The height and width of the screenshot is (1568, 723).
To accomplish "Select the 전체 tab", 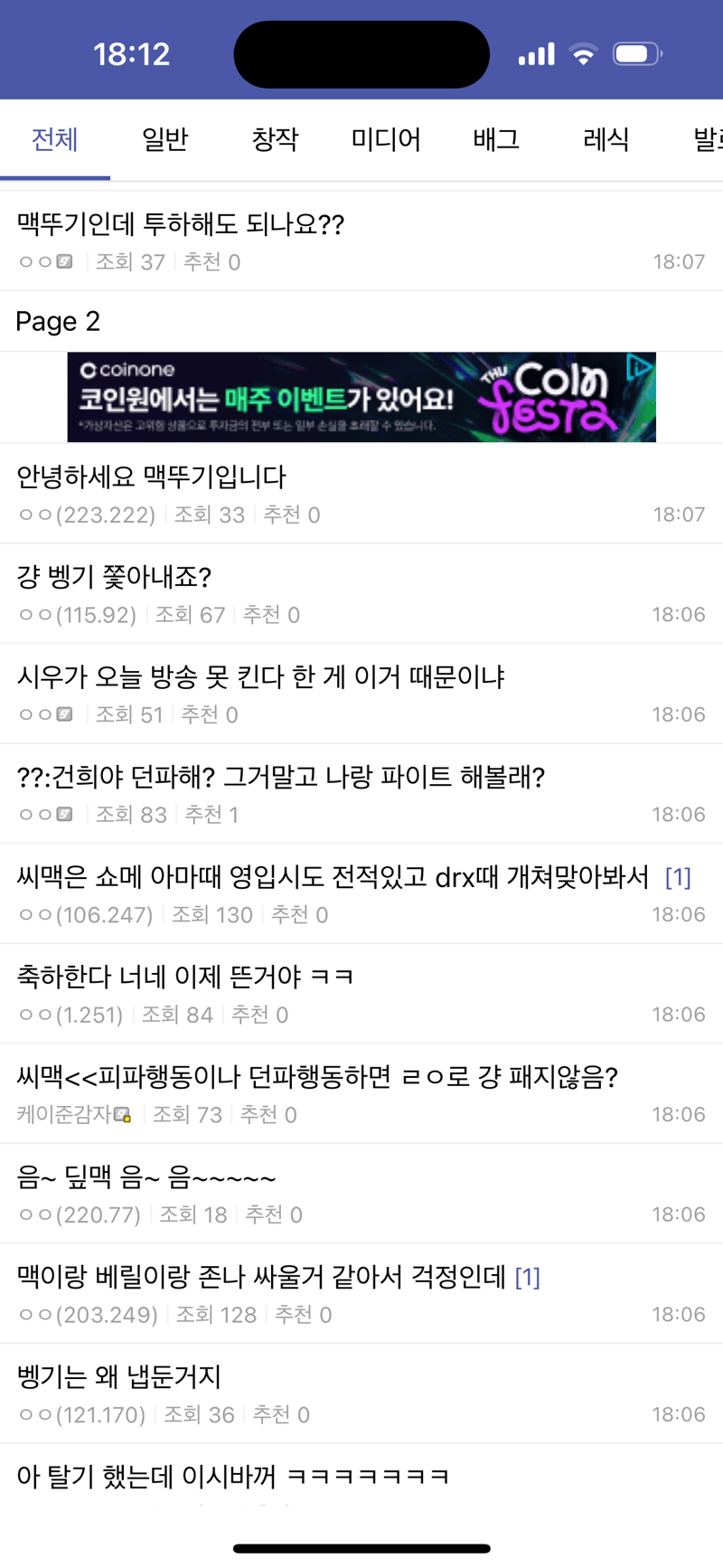I will click(x=55, y=139).
